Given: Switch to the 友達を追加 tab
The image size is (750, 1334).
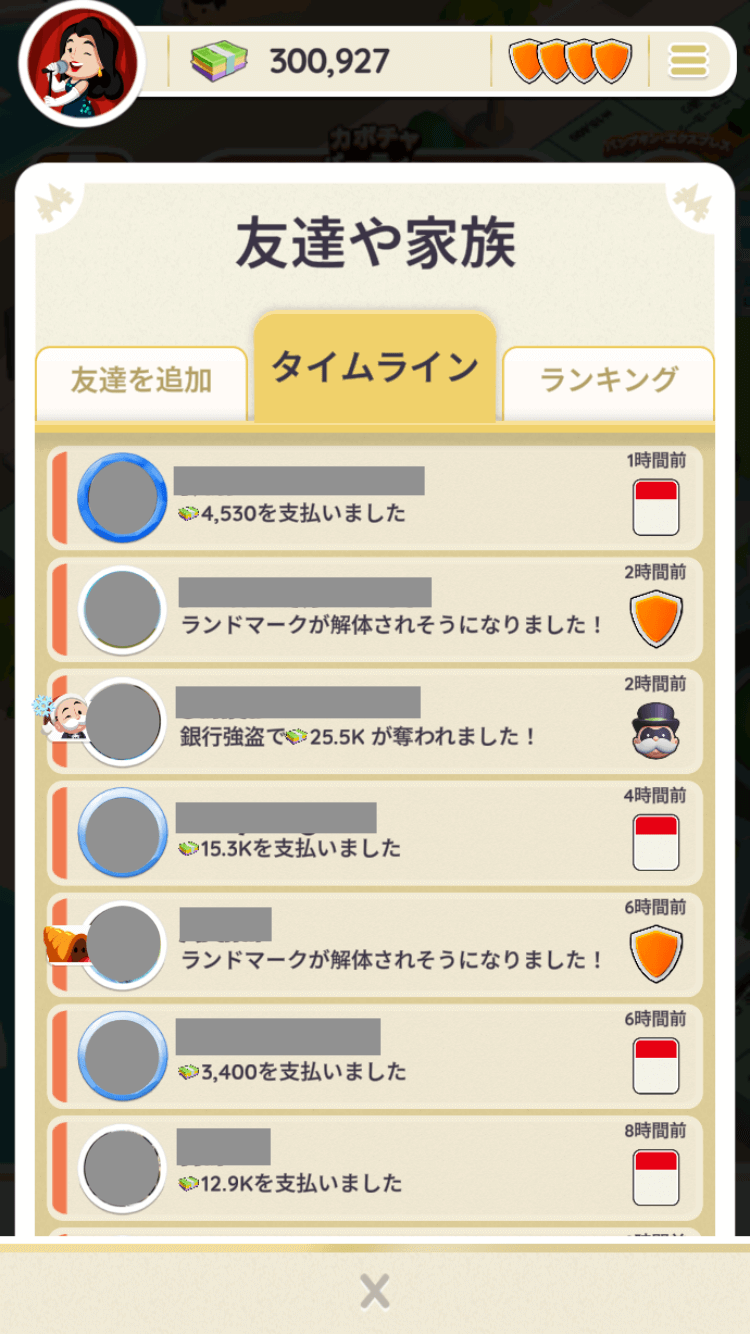Looking at the screenshot, I should [x=141, y=381].
